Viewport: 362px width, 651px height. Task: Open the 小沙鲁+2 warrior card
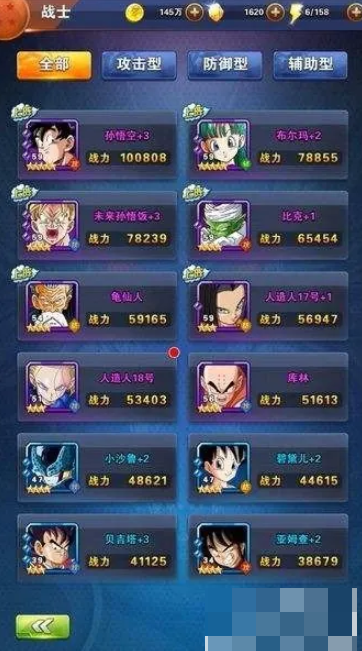97,467
